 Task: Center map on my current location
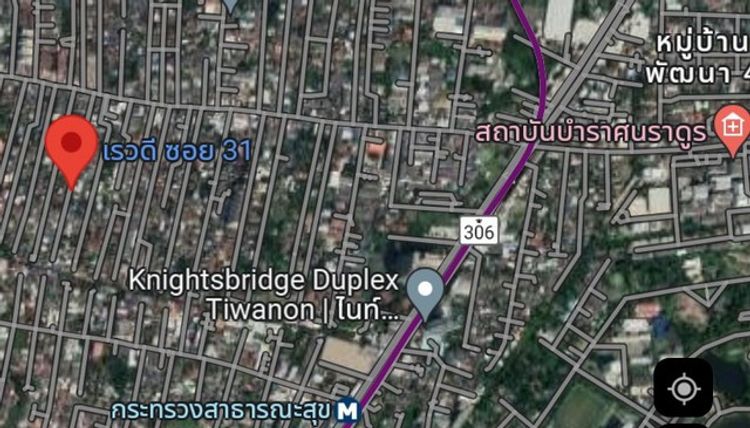(683, 388)
